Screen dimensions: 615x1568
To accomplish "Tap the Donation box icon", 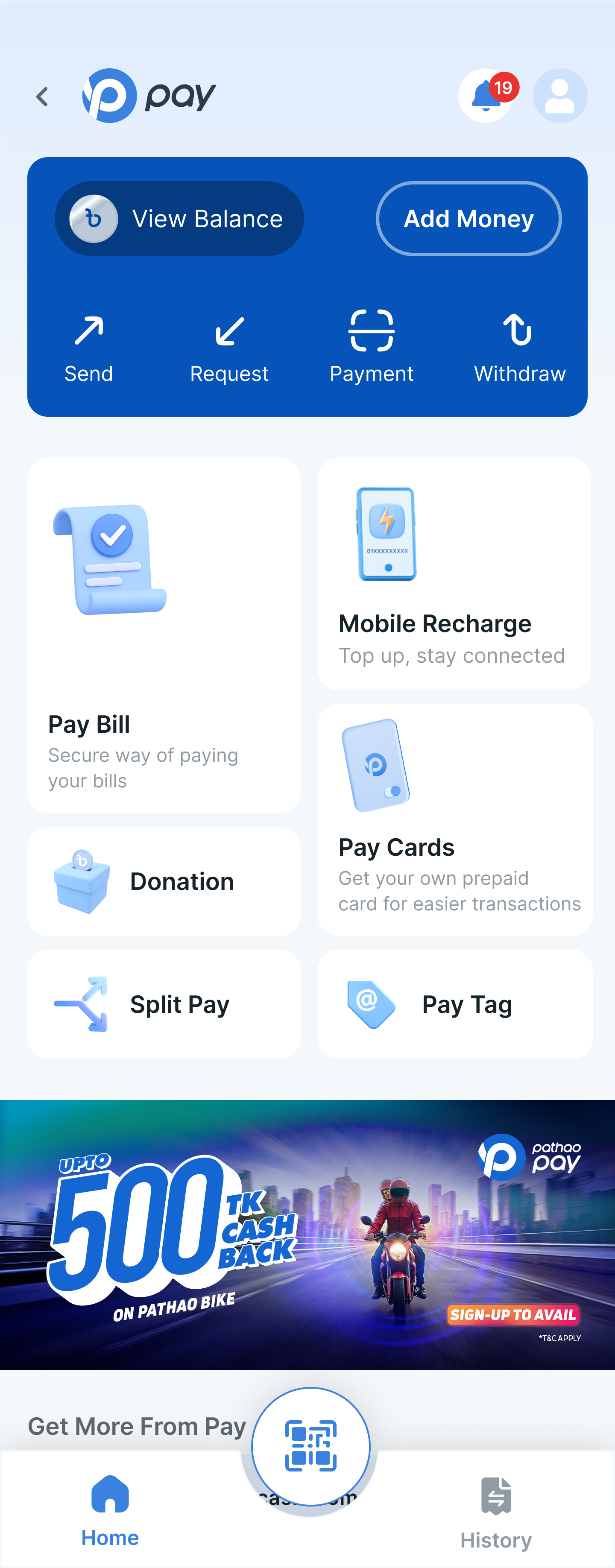I will (82, 881).
